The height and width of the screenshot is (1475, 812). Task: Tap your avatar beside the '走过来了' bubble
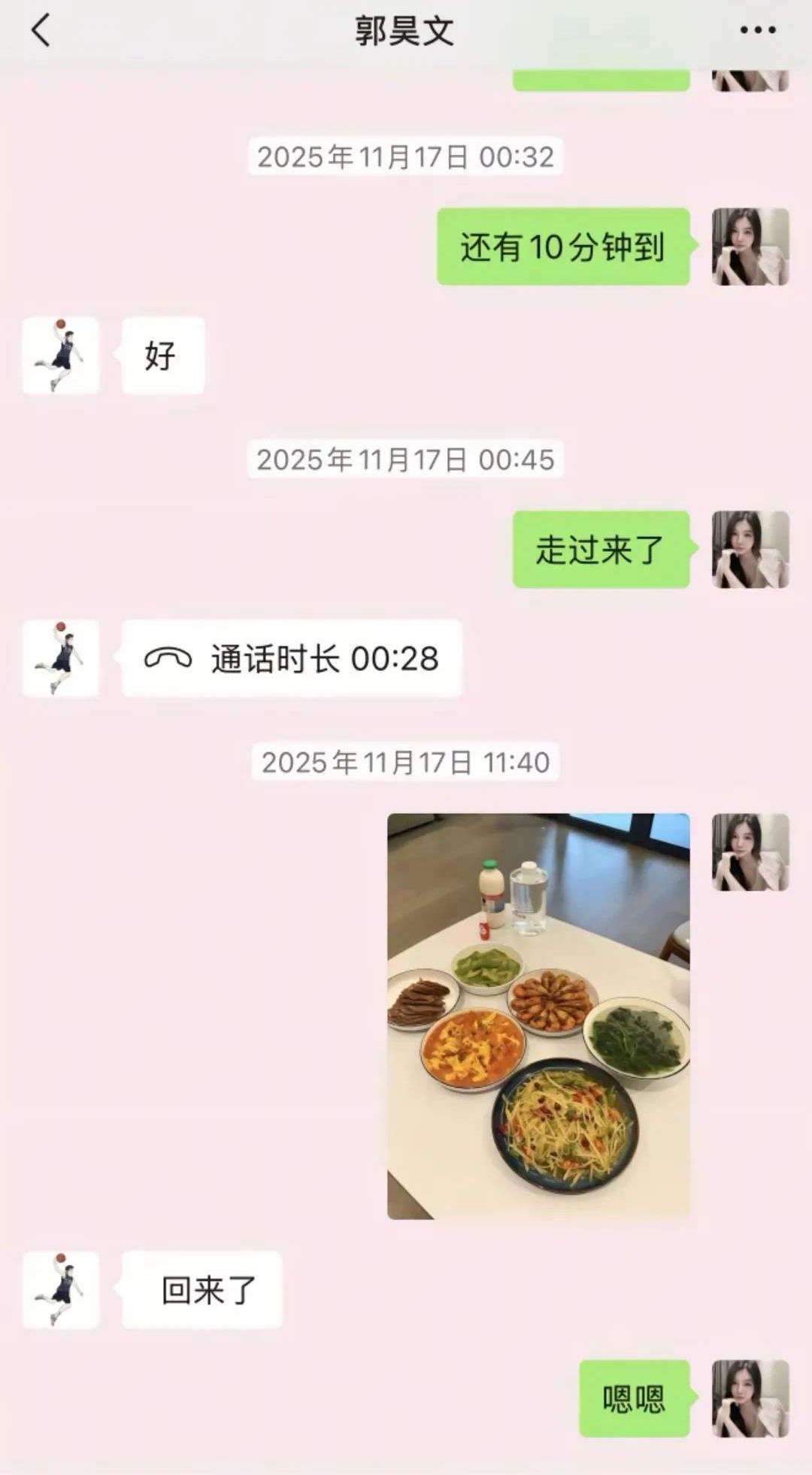pos(748,550)
